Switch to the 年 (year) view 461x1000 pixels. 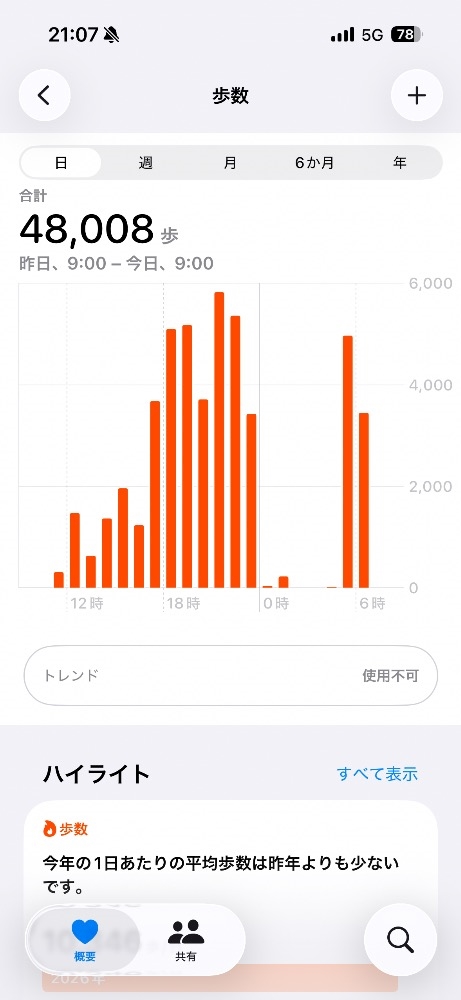(399, 163)
